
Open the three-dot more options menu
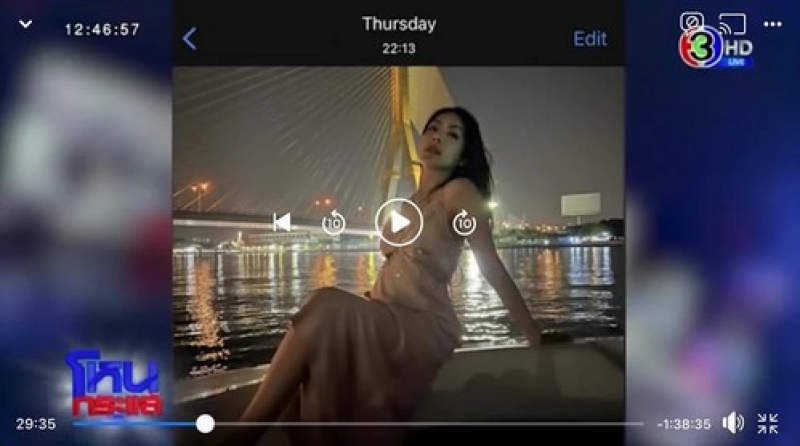pos(772,24)
